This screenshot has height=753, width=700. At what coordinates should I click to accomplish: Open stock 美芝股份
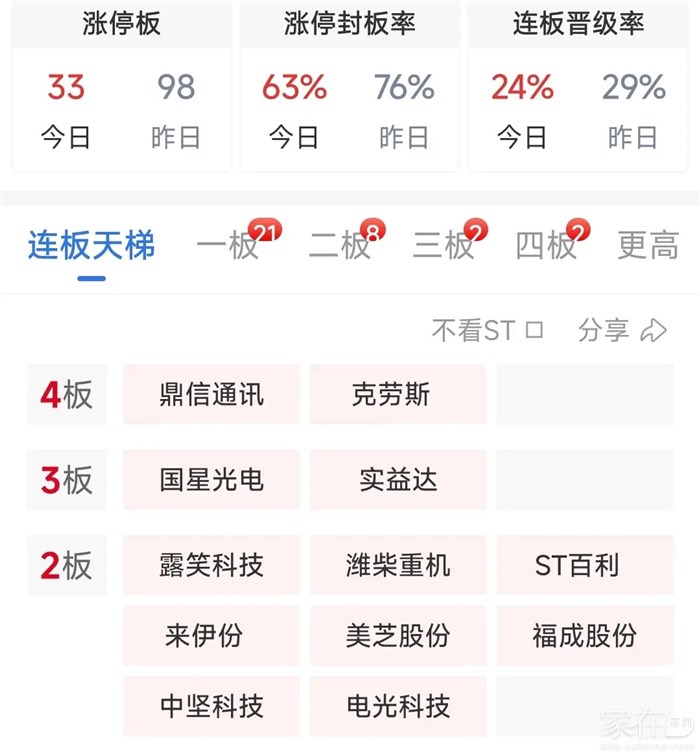398,635
